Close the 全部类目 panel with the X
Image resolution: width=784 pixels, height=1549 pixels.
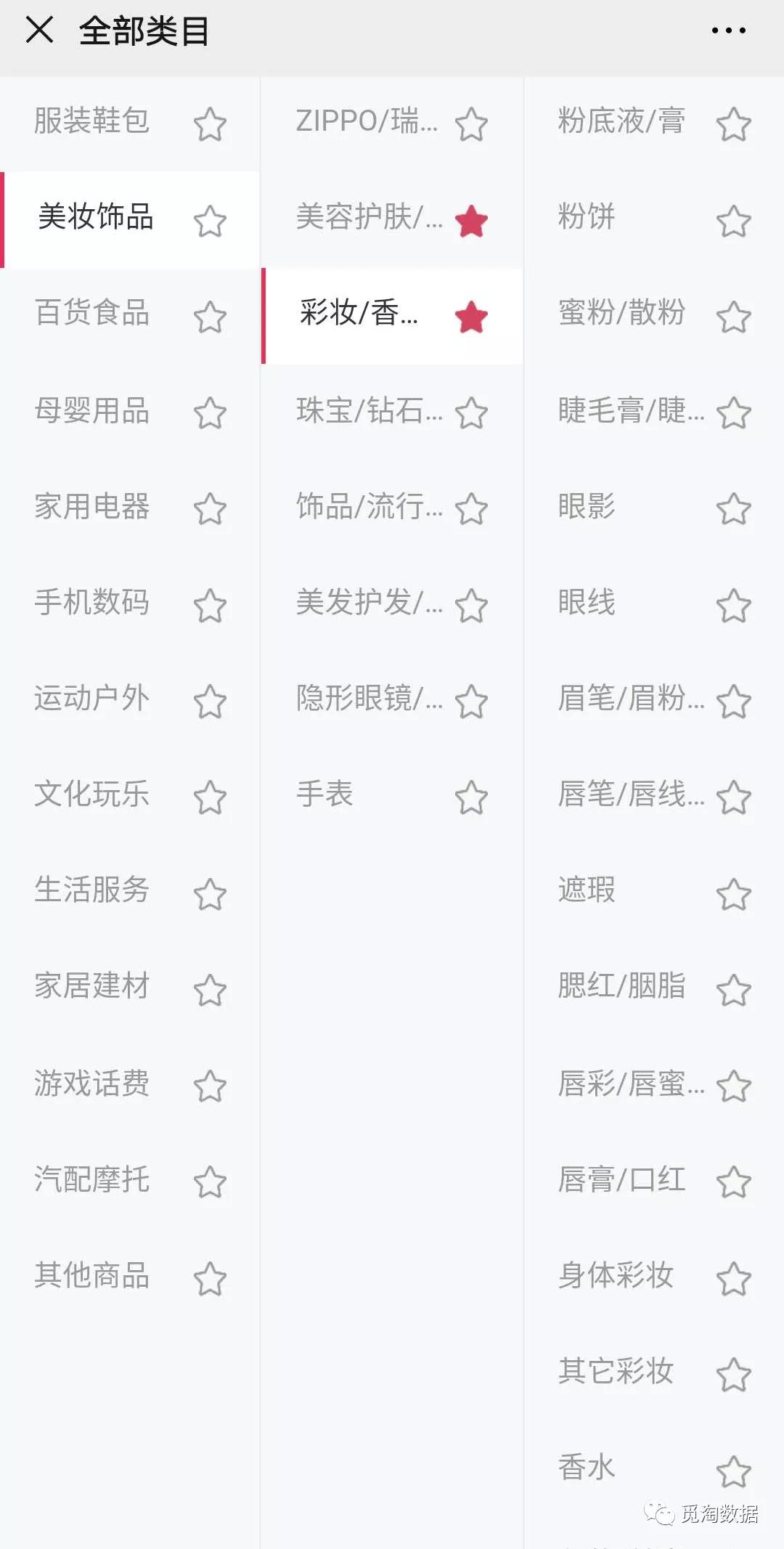[x=40, y=31]
